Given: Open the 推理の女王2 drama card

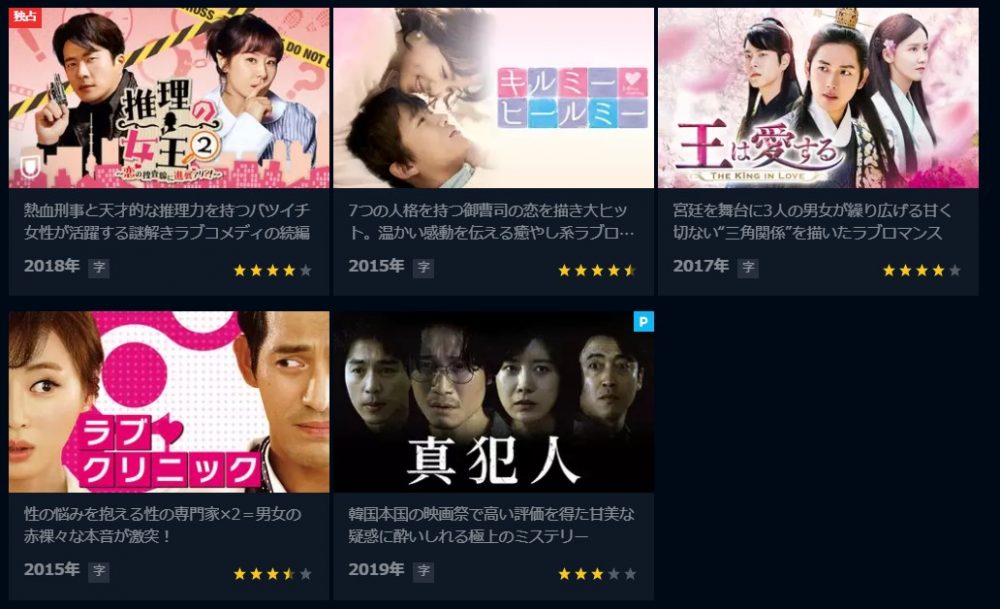Looking at the screenshot, I should [169, 98].
